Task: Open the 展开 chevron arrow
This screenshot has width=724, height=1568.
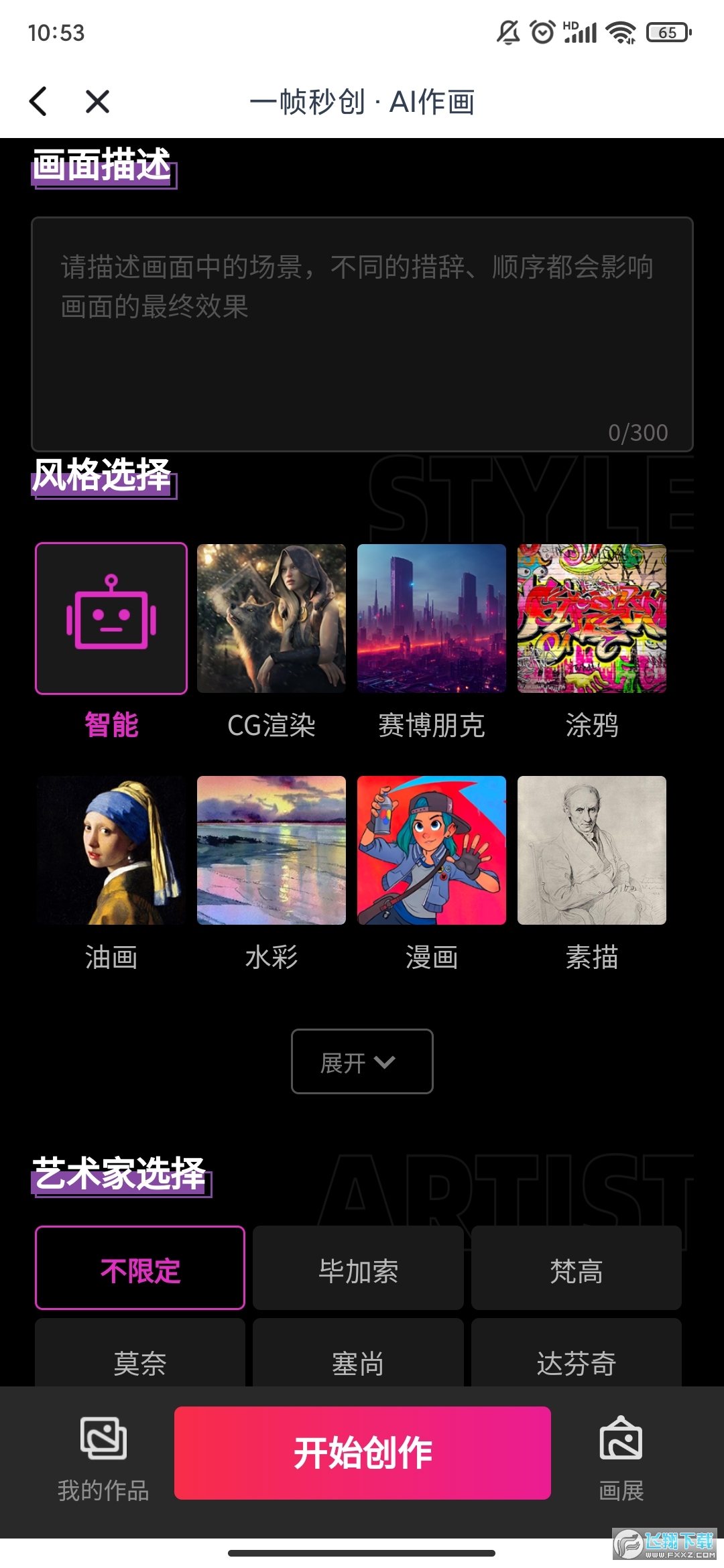Action: point(385,1061)
